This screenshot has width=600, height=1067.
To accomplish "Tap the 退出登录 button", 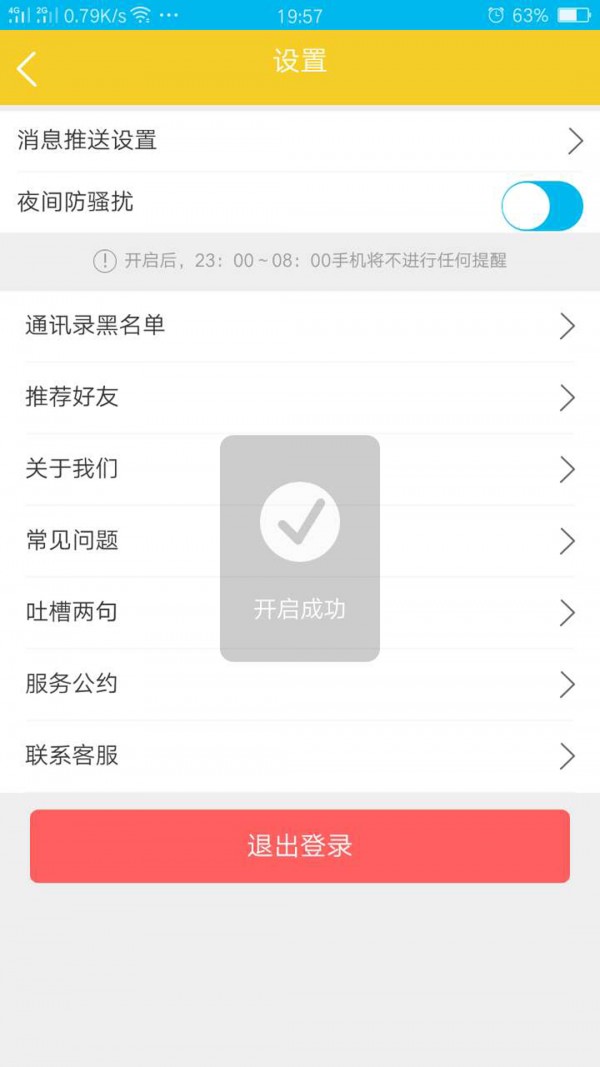I will (x=300, y=846).
